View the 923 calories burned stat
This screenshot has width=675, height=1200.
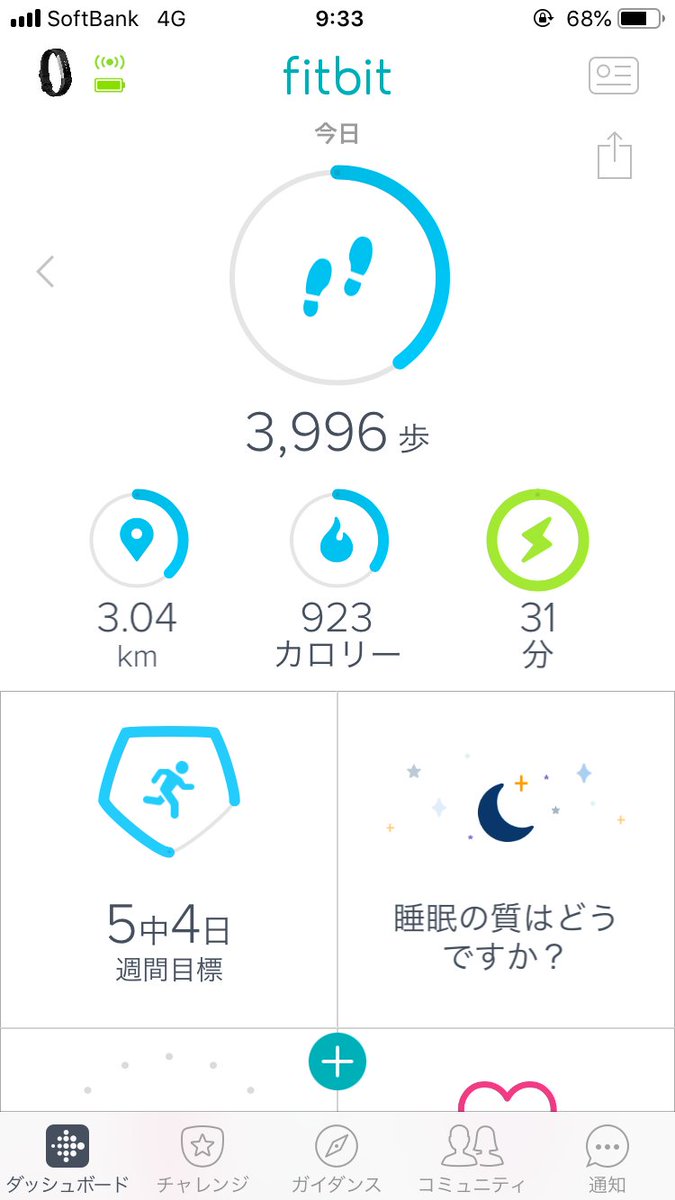tap(338, 578)
